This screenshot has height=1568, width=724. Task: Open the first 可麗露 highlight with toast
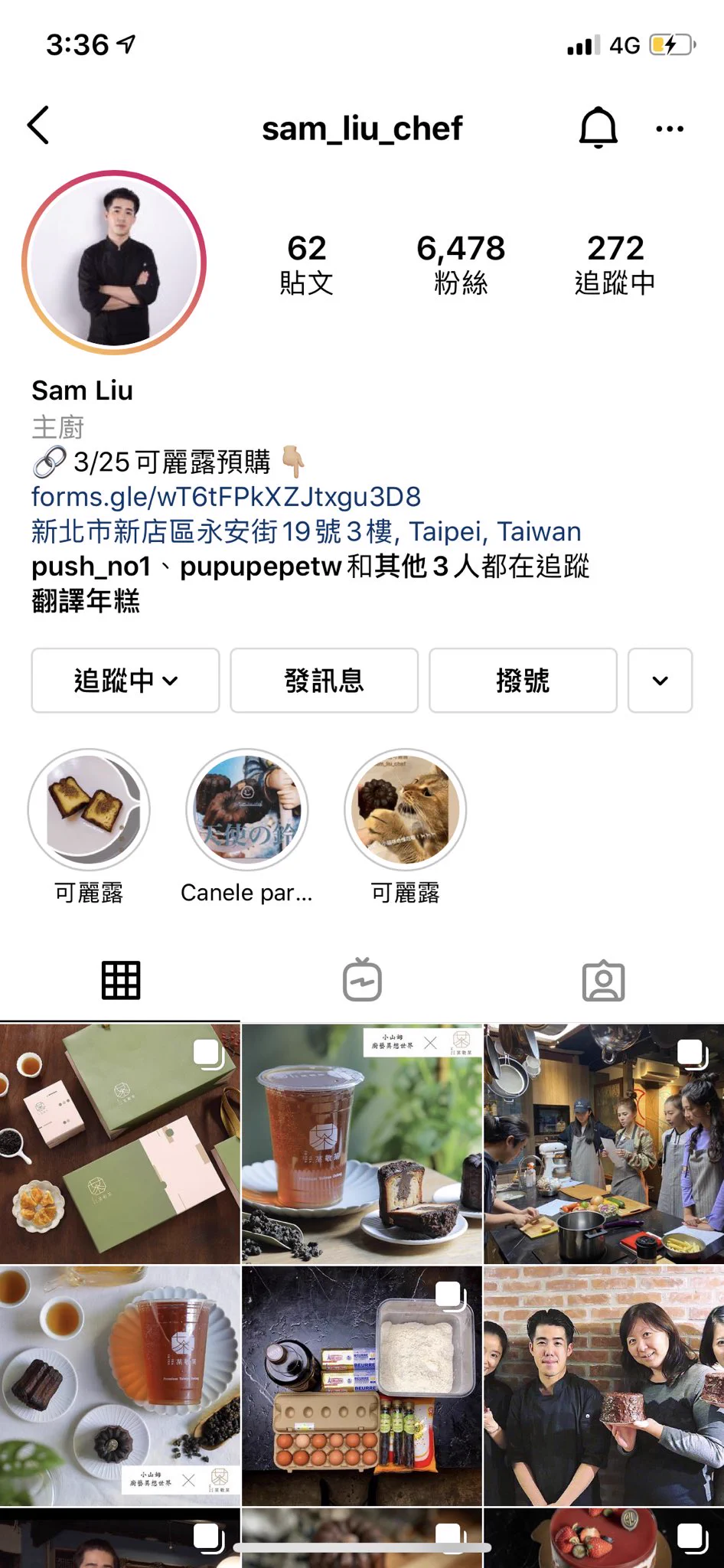[89, 810]
